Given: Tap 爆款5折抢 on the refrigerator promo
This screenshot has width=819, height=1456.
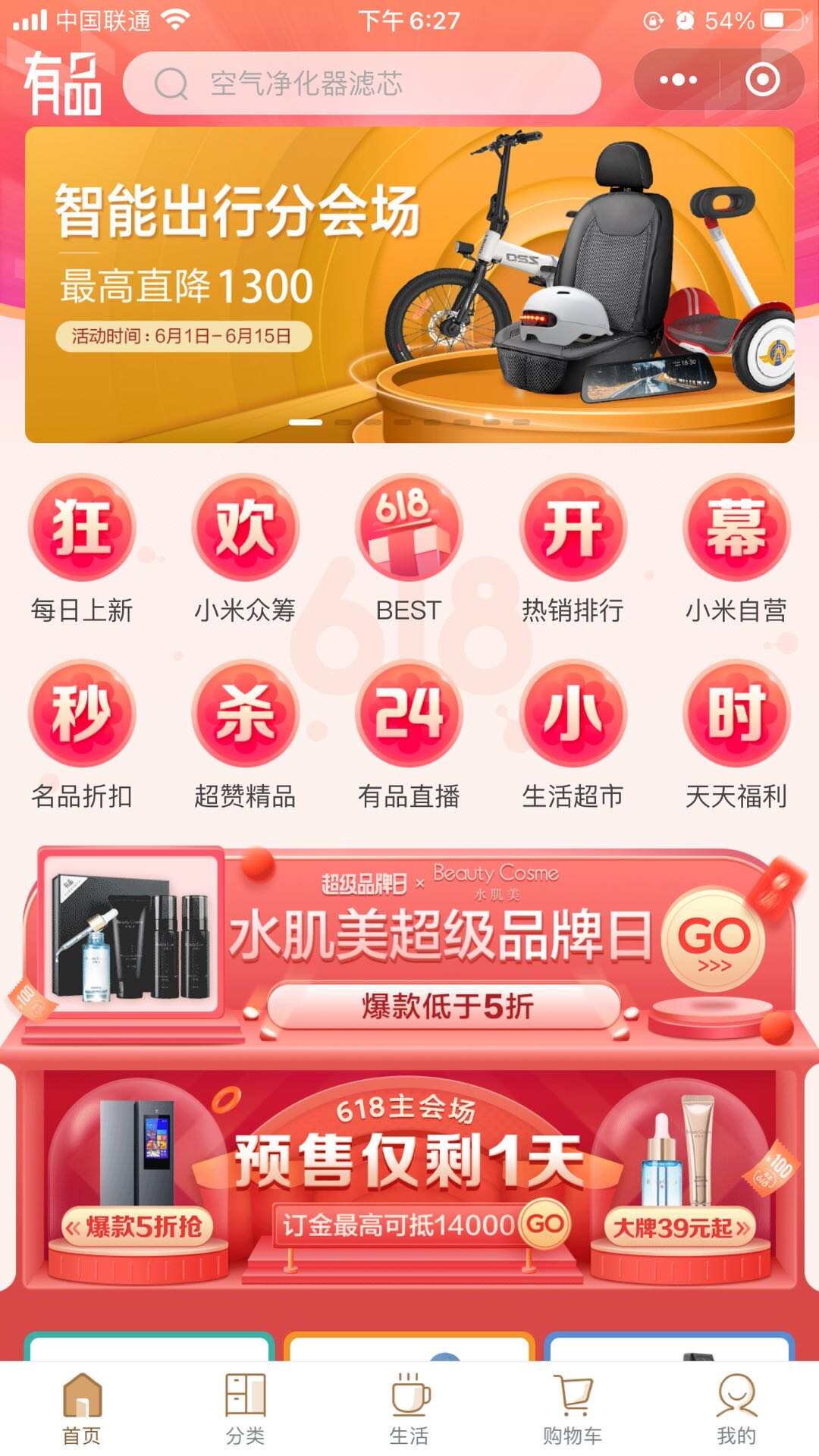Looking at the screenshot, I should click(x=136, y=1226).
